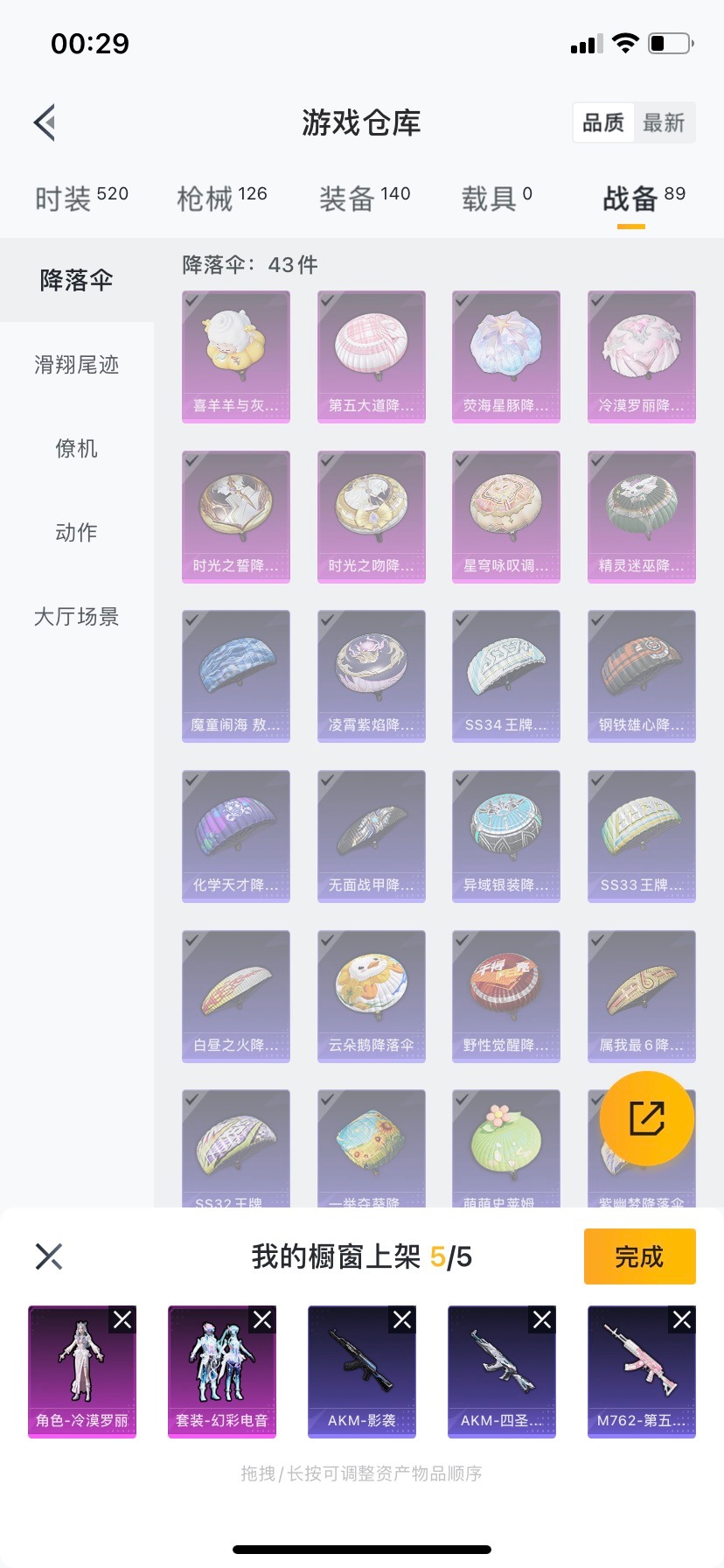Viewport: 724px width, 1568px height.
Task: Sort by 最新
Action: pos(664,122)
